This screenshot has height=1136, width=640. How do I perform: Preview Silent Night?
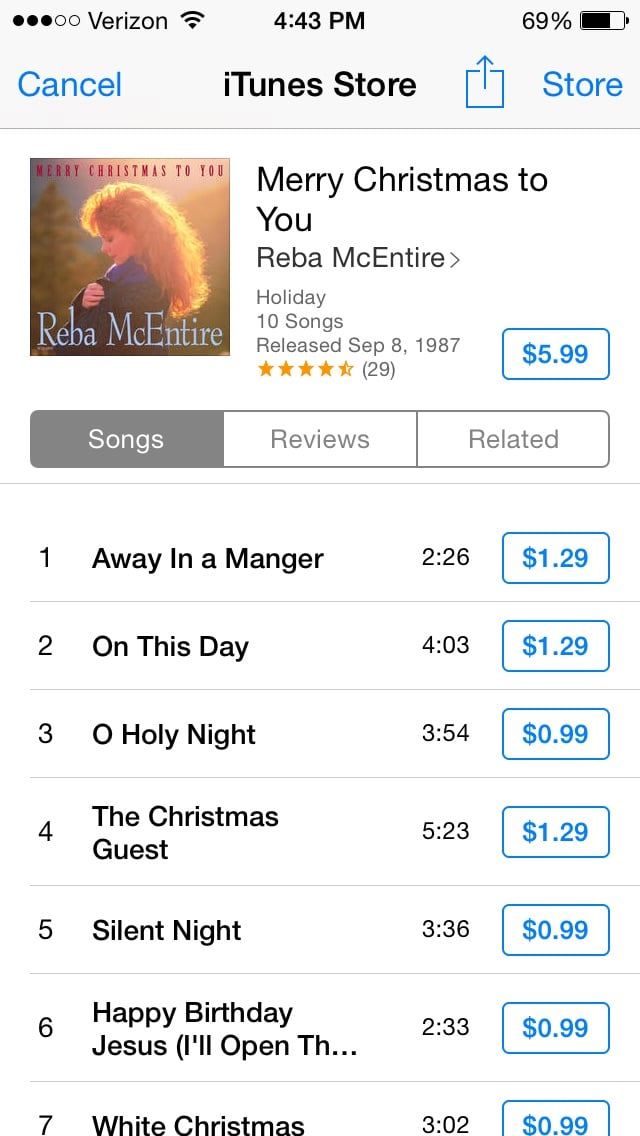pos(167,930)
